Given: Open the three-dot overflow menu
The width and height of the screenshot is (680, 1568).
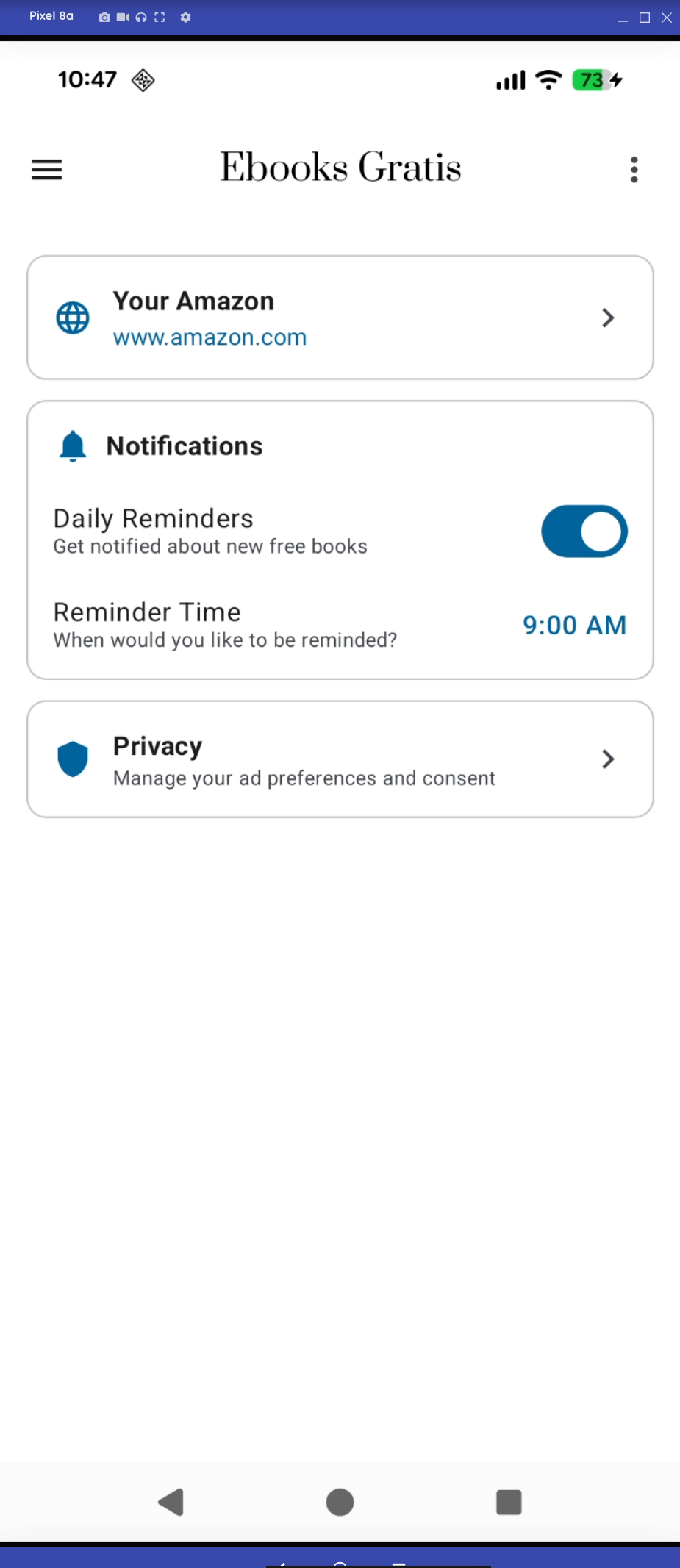Looking at the screenshot, I should [x=634, y=169].
